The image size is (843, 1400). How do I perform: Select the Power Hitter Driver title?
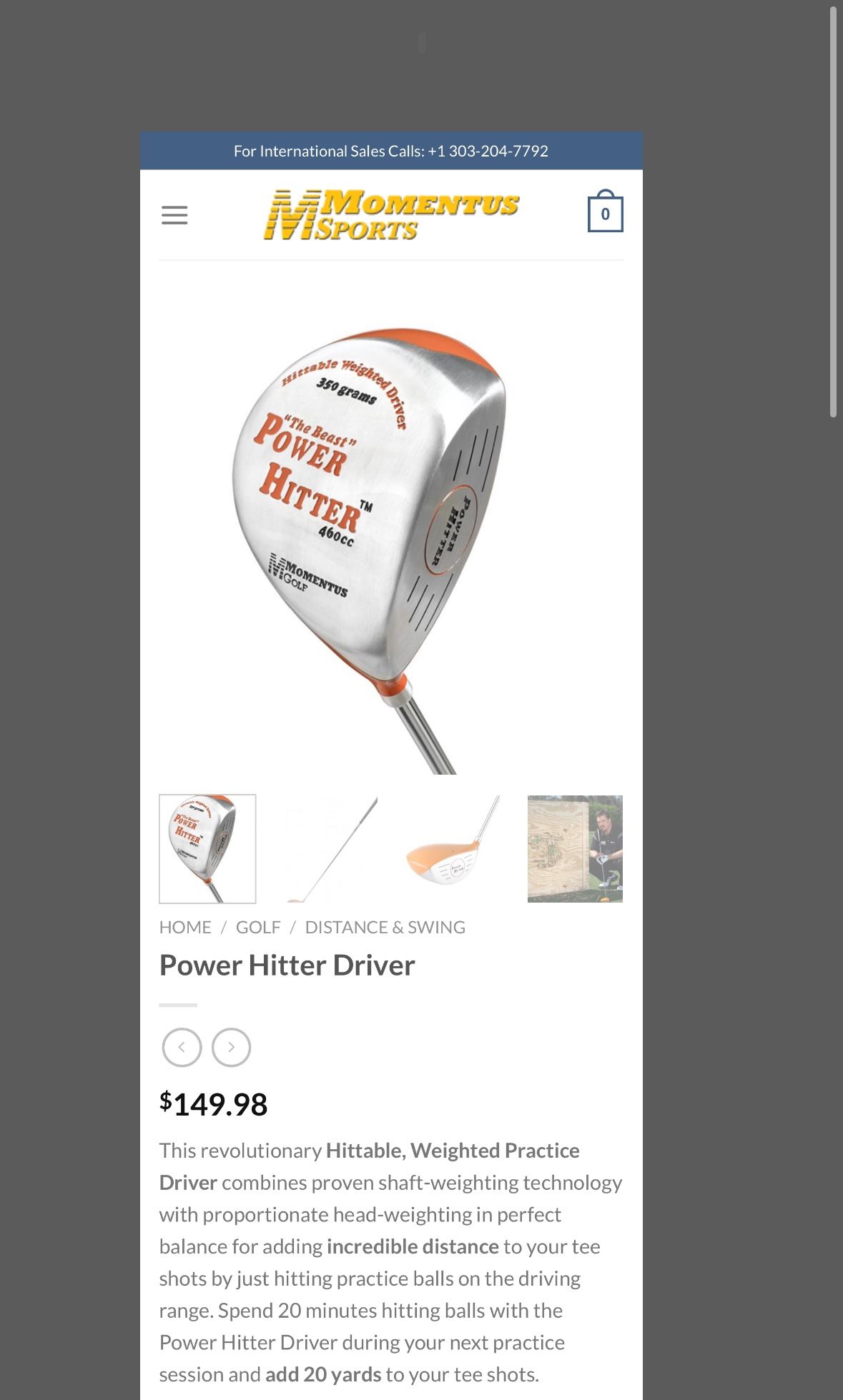coord(287,965)
